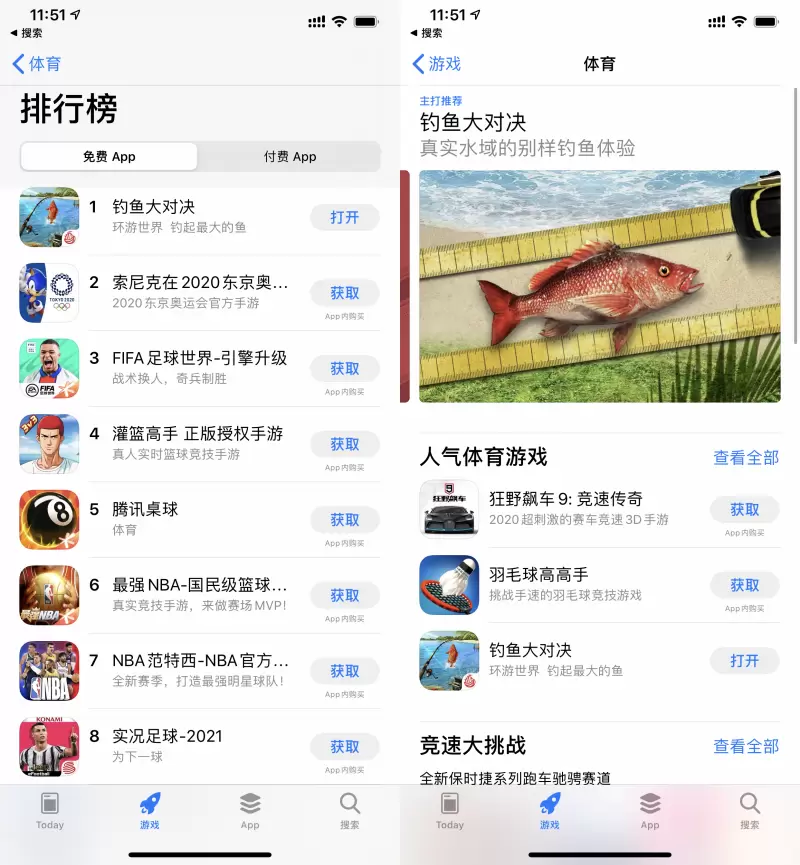
Task: Enable the 免费 App filter
Action: coord(108,156)
